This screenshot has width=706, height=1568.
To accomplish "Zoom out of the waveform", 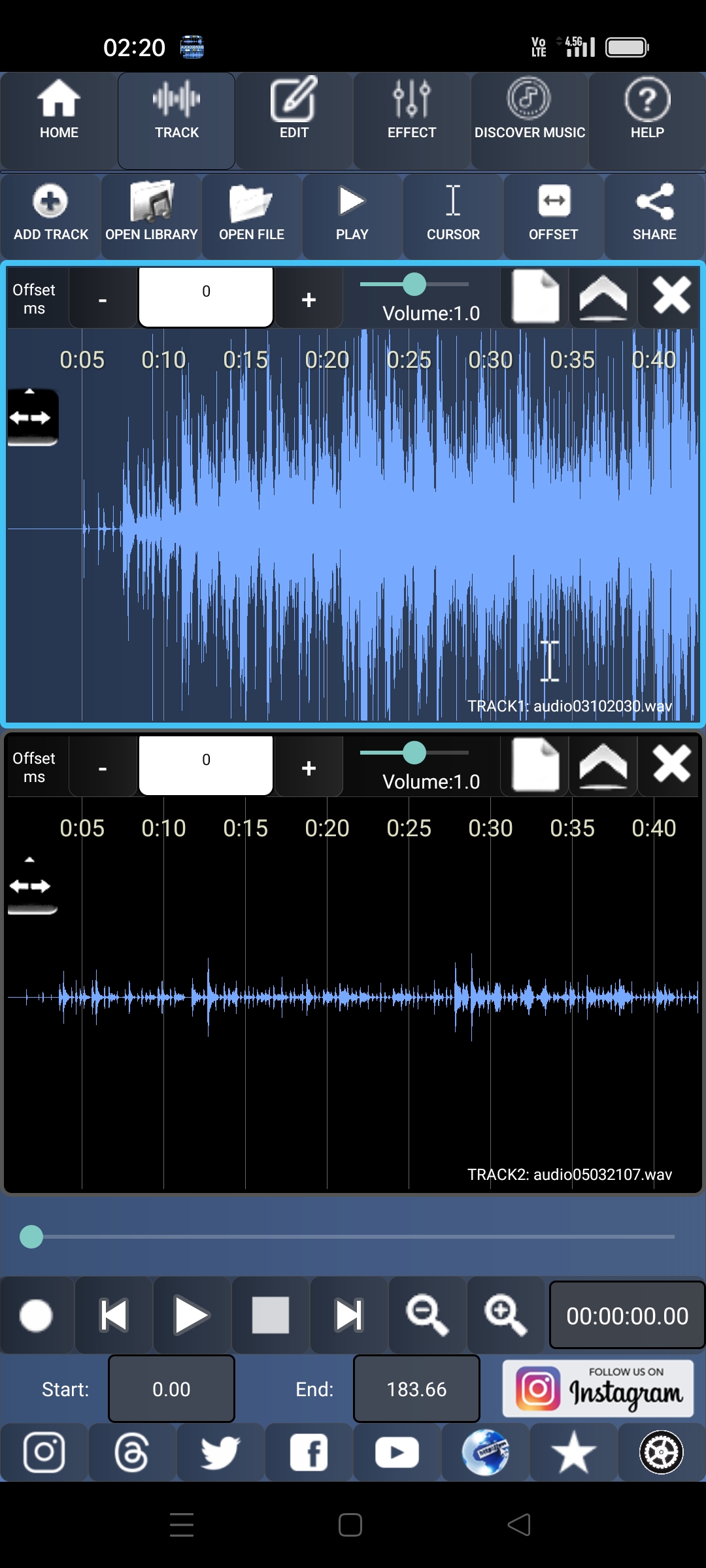I will pyautogui.click(x=427, y=1315).
